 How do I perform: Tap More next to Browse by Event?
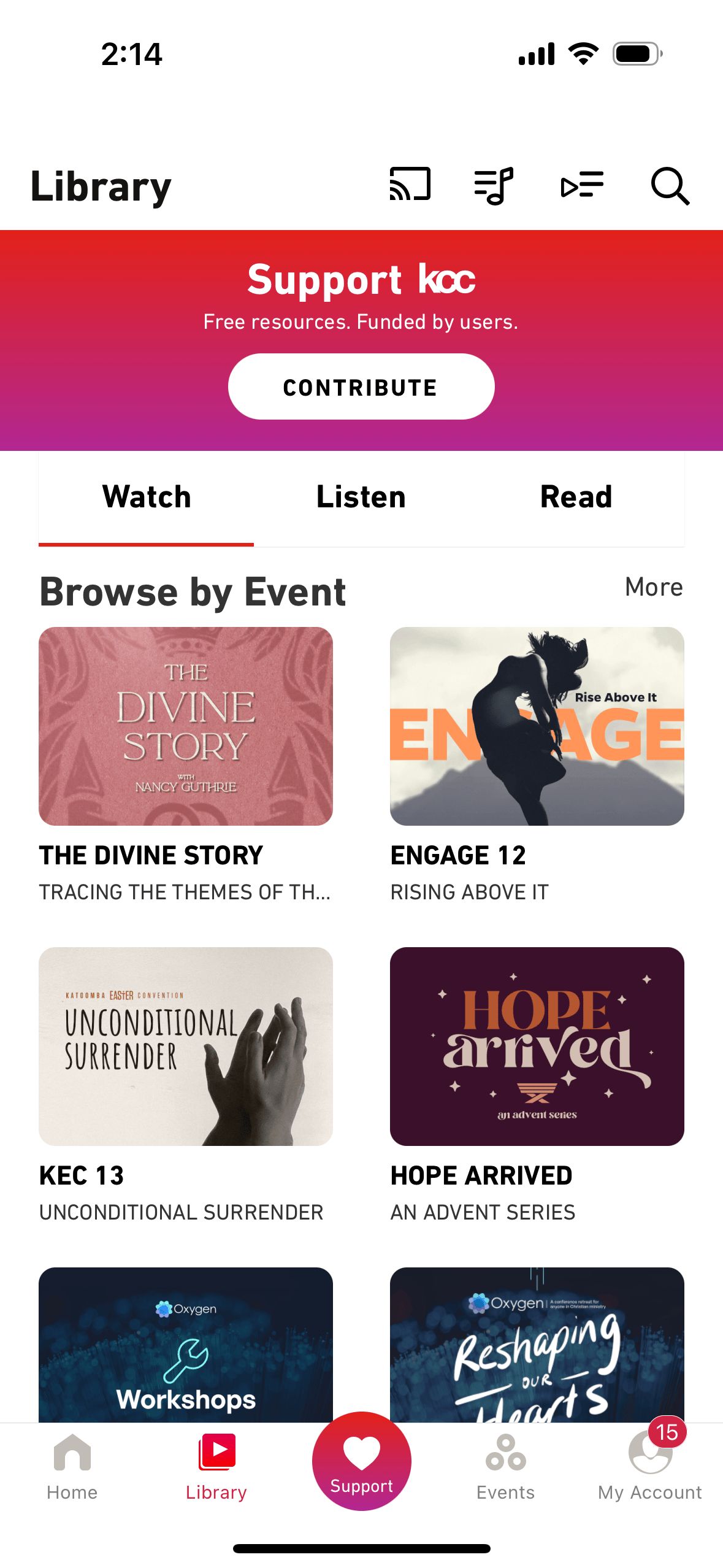tap(654, 587)
